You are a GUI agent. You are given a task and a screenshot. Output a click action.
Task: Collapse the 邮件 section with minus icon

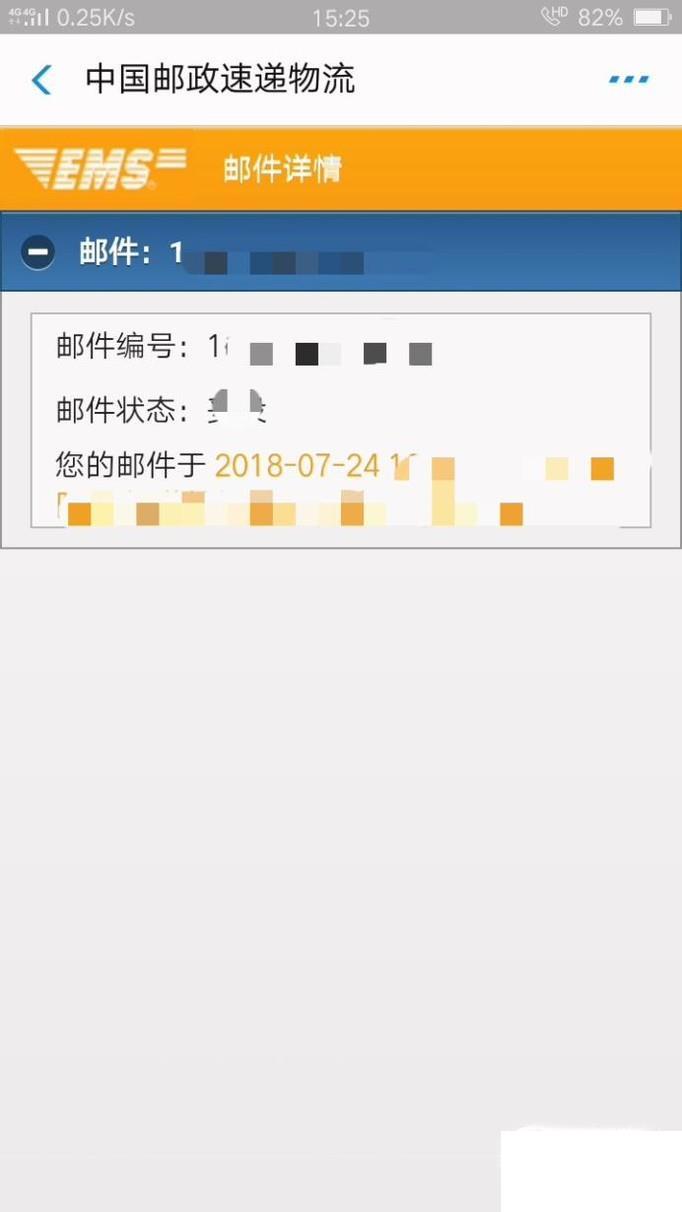tap(39, 252)
